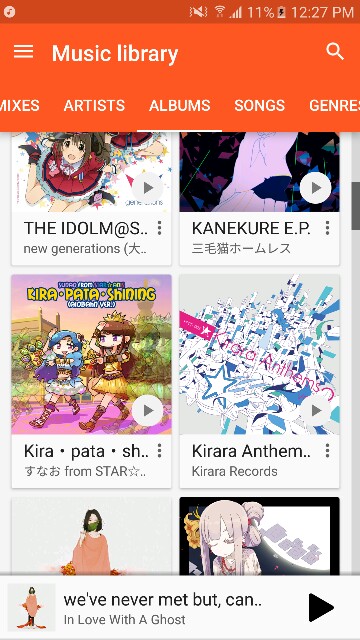Select the Albums tab
Viewport: 360px width, 640px height.
(x=180, y=106)
